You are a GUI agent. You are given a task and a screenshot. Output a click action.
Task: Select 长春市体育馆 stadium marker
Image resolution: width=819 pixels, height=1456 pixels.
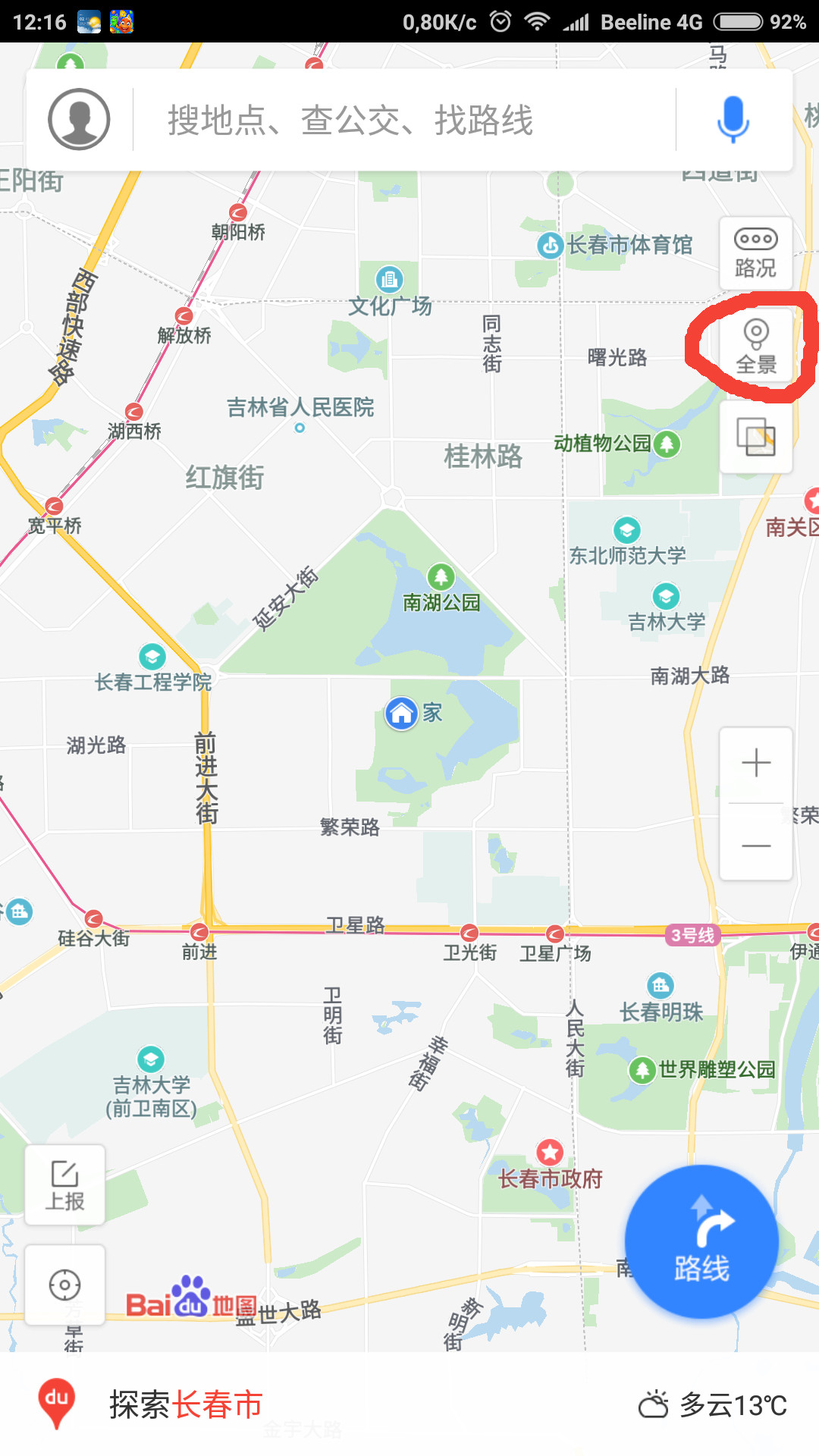point(550,245)
